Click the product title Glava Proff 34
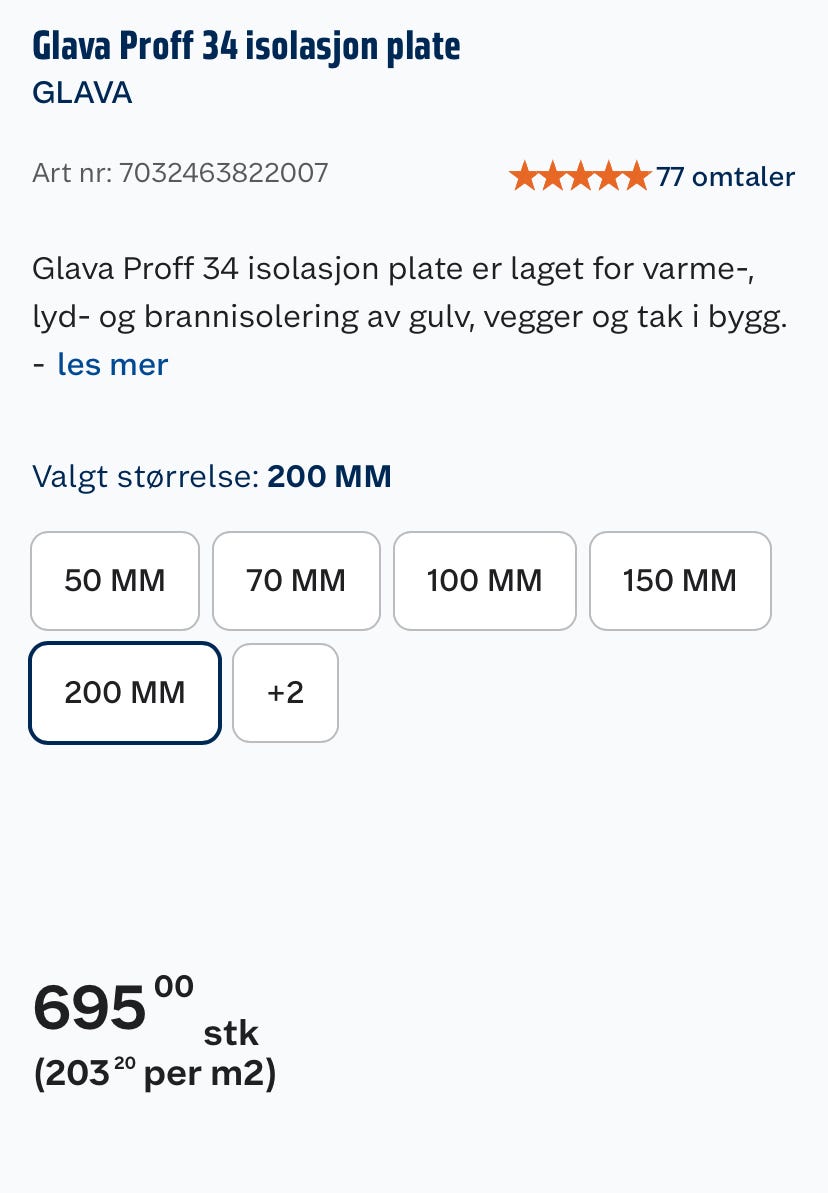This screenshot has height=1193, width=828. (x=246, y=45)
